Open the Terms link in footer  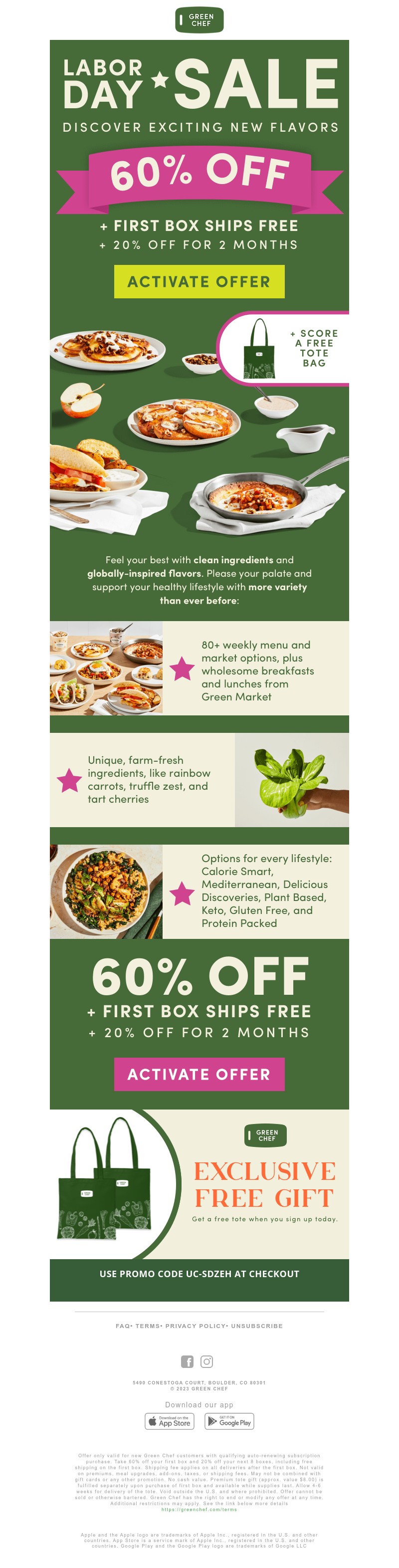click(148, 1327)
